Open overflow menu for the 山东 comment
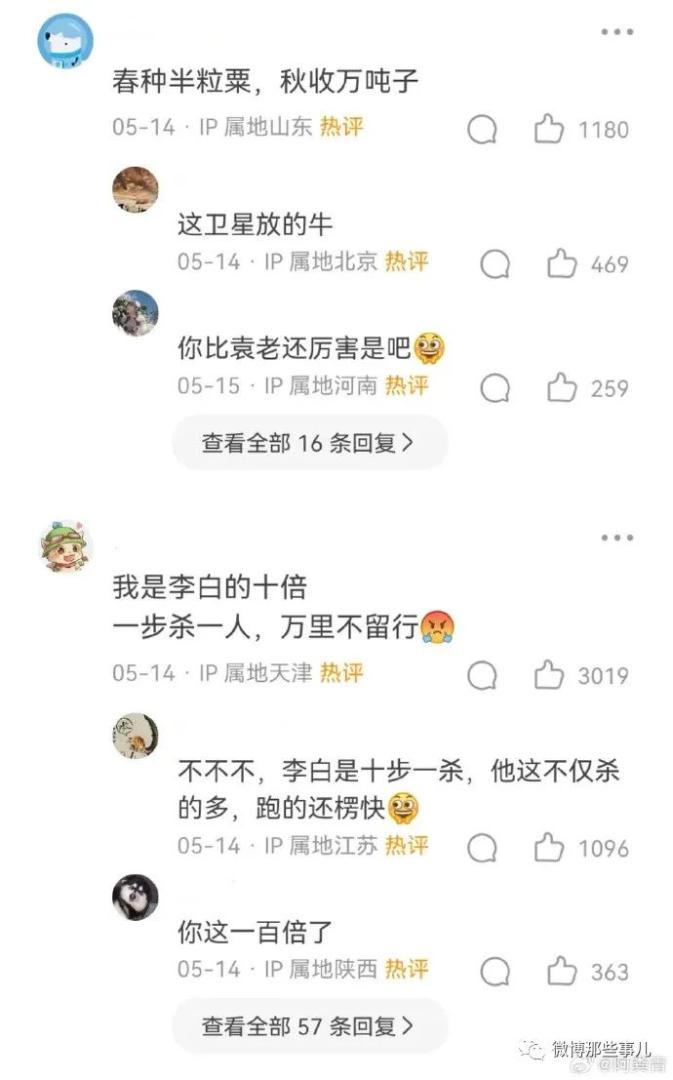 click(x=617, y=33)
